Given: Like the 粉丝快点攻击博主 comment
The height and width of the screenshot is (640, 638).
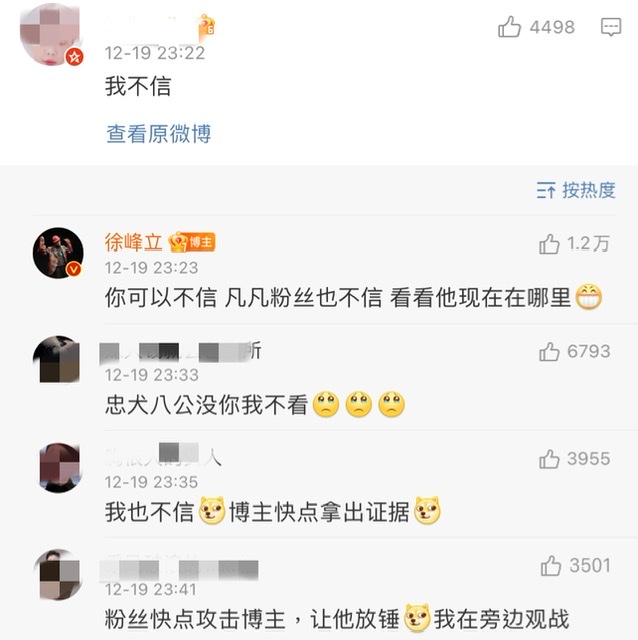Looking at the screenshot, I should pos(549,566).
